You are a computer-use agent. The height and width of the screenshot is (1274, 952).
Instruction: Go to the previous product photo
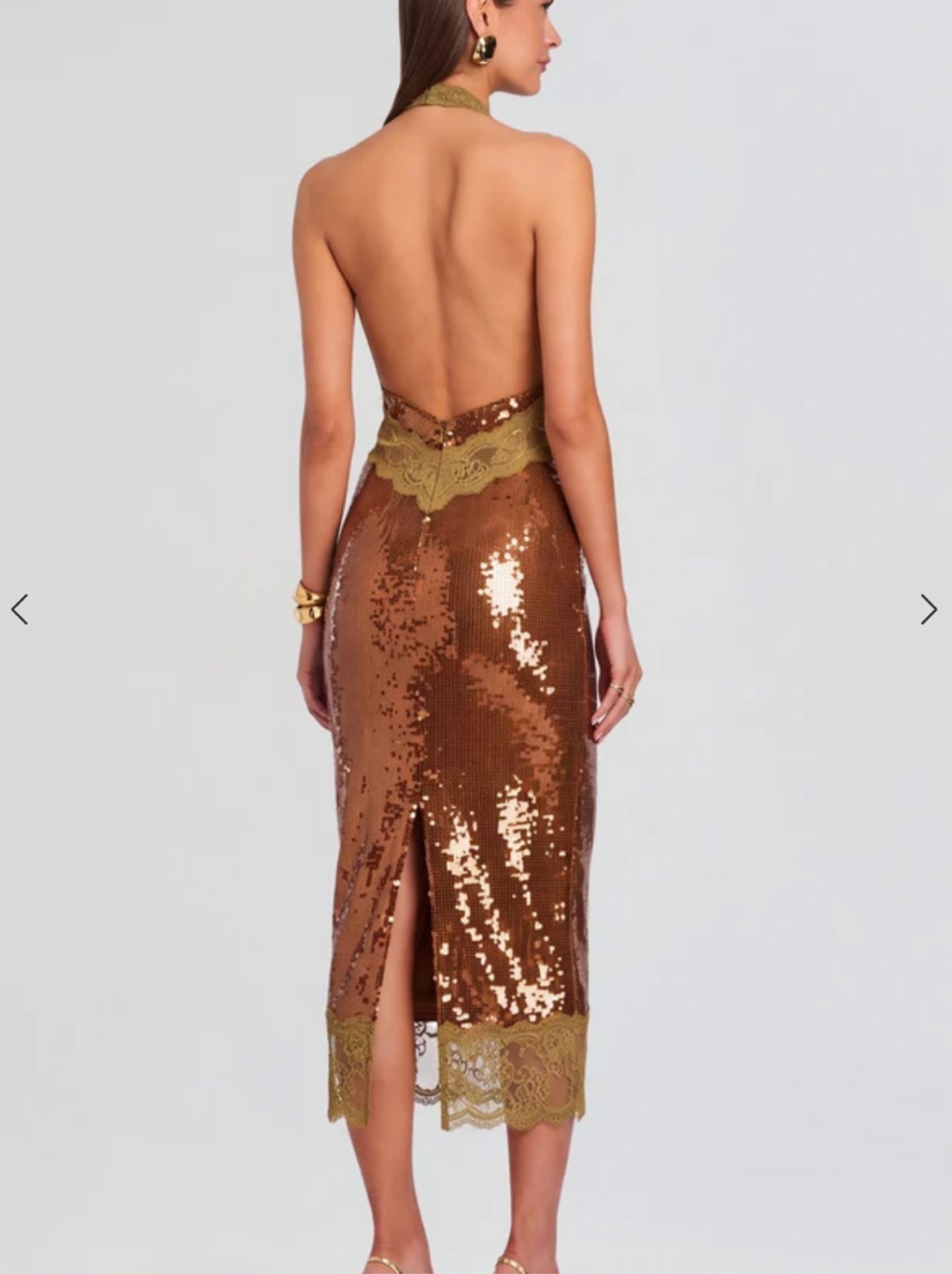tap(20, 609)
